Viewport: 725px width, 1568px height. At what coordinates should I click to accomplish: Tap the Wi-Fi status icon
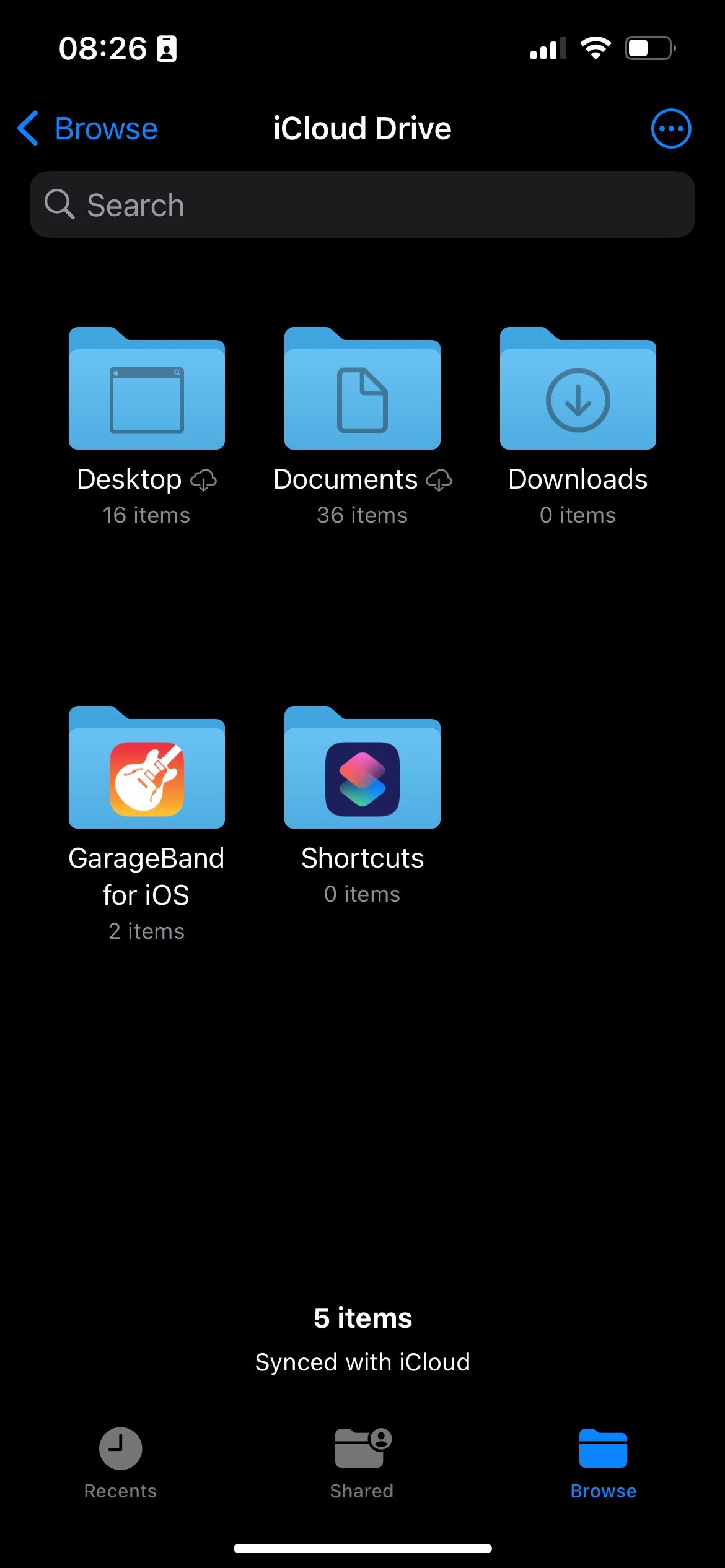(595, 47)
